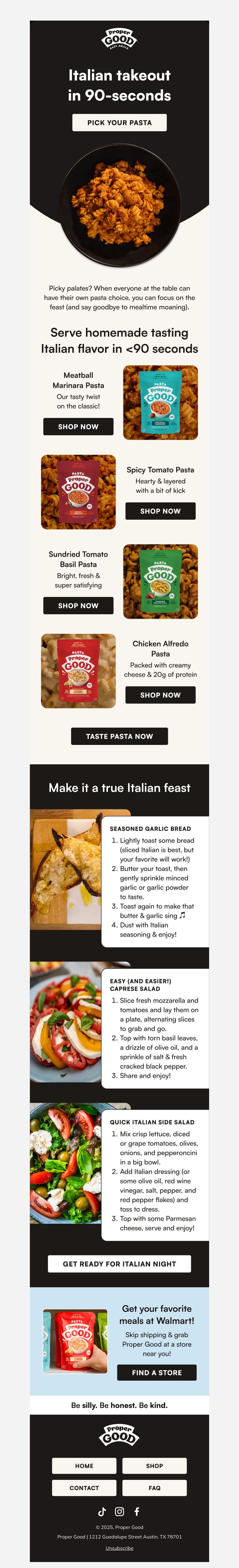The height and width of the screenshot is (1568, 239).
Task: Open the Proper Good TikTok icon
Action: click(102, 1511)
